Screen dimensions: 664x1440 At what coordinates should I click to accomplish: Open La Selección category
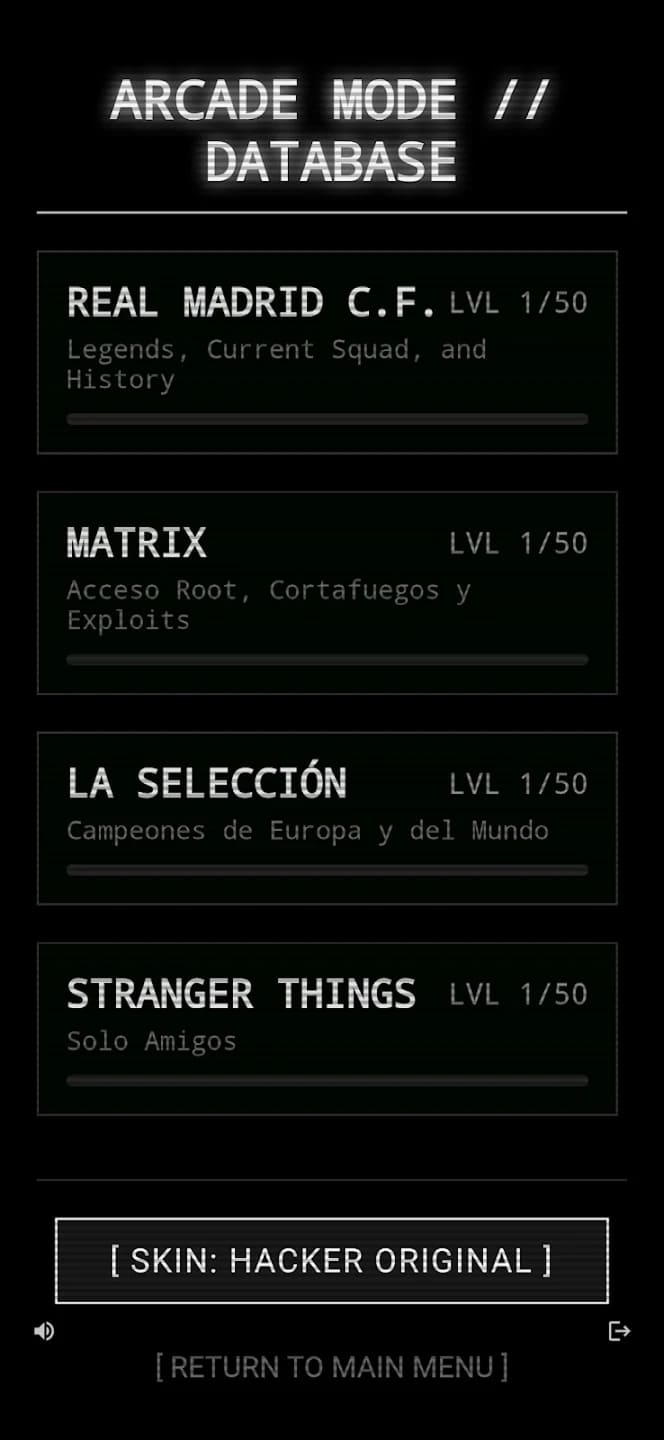(x=327, y=818)
